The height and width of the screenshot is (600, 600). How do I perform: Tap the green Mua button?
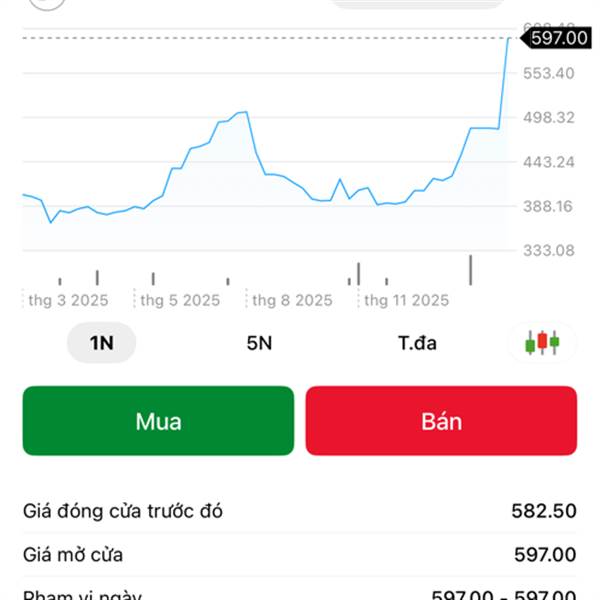pos(158,421)
